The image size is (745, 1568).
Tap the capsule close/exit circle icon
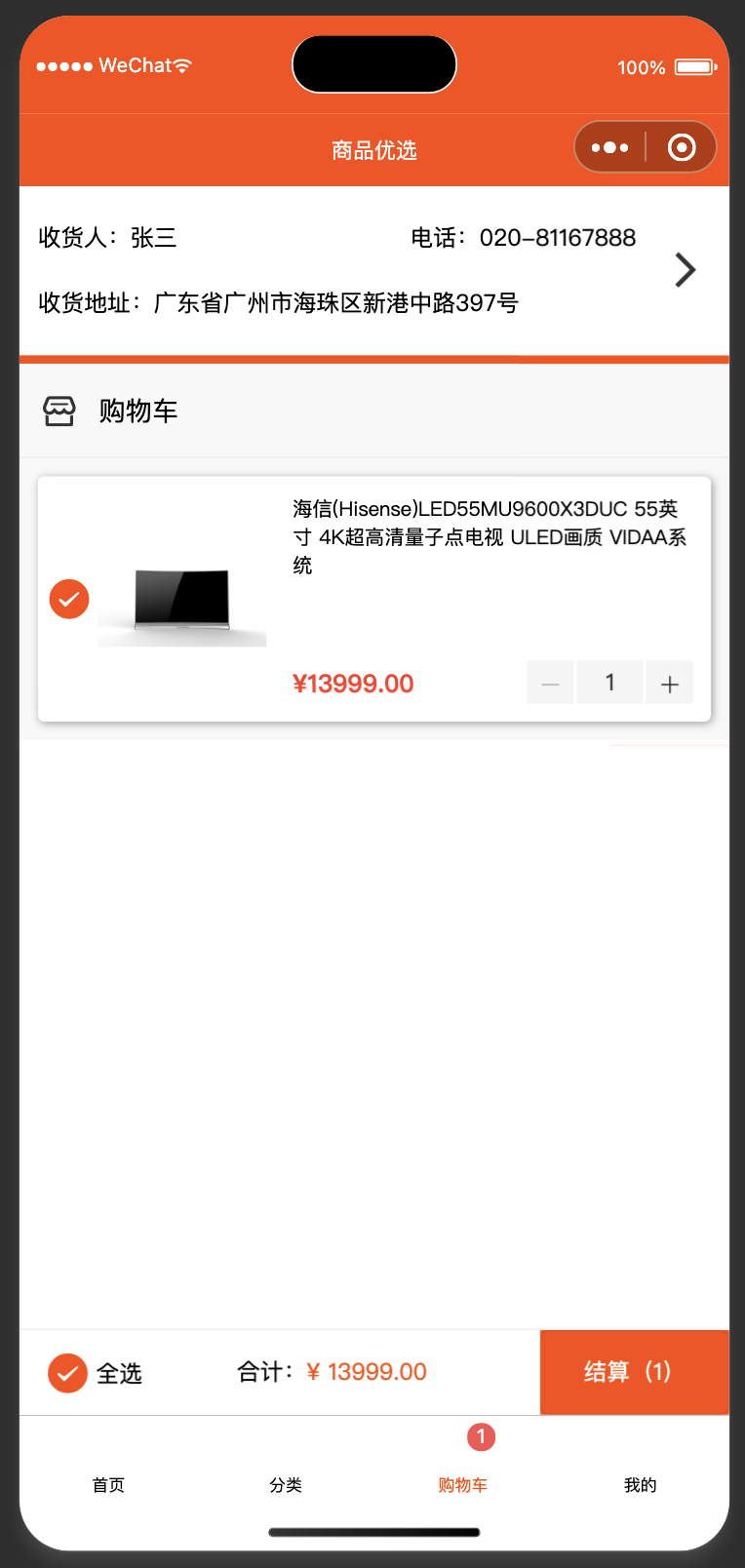(x=681, y=146)
